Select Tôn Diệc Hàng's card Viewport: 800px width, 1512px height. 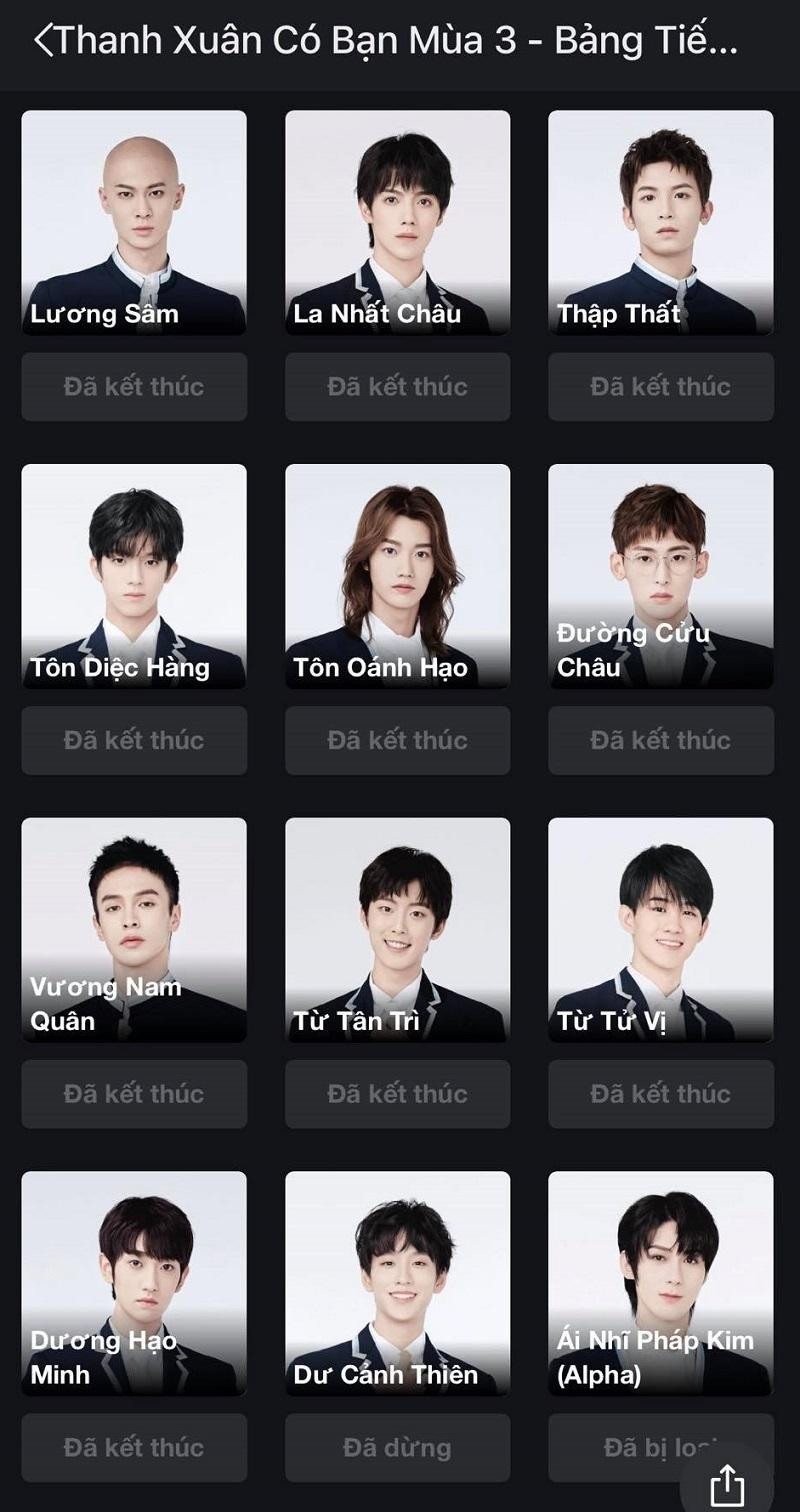tap(134, 576)
